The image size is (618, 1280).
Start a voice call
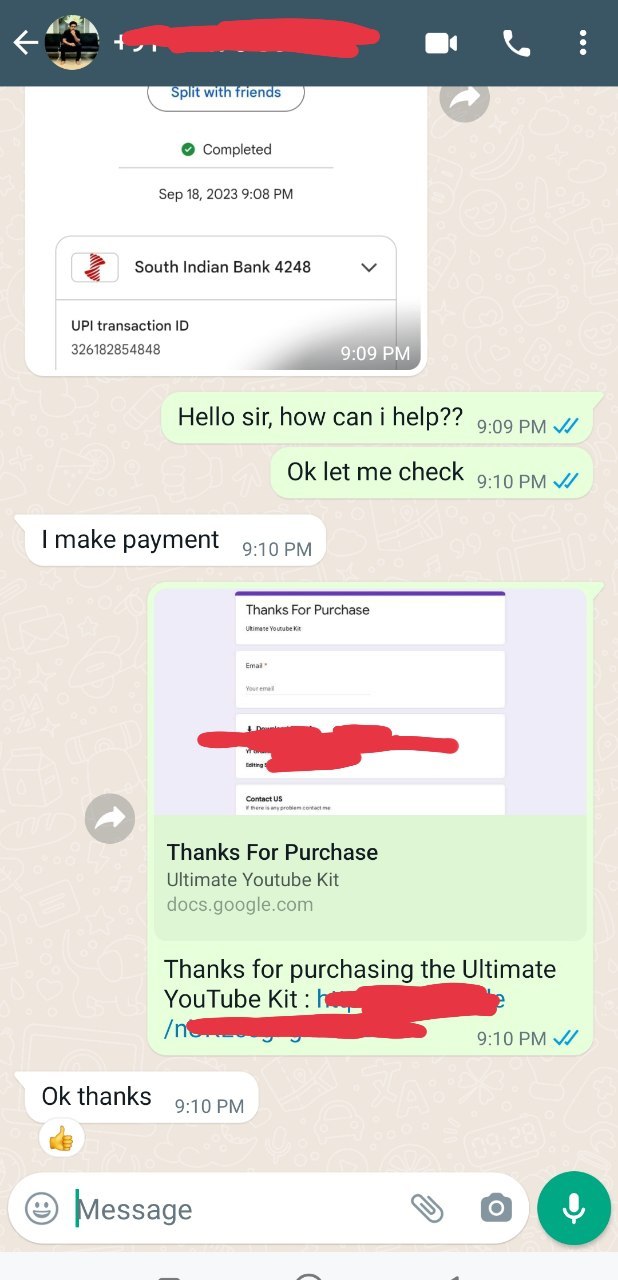516,43
